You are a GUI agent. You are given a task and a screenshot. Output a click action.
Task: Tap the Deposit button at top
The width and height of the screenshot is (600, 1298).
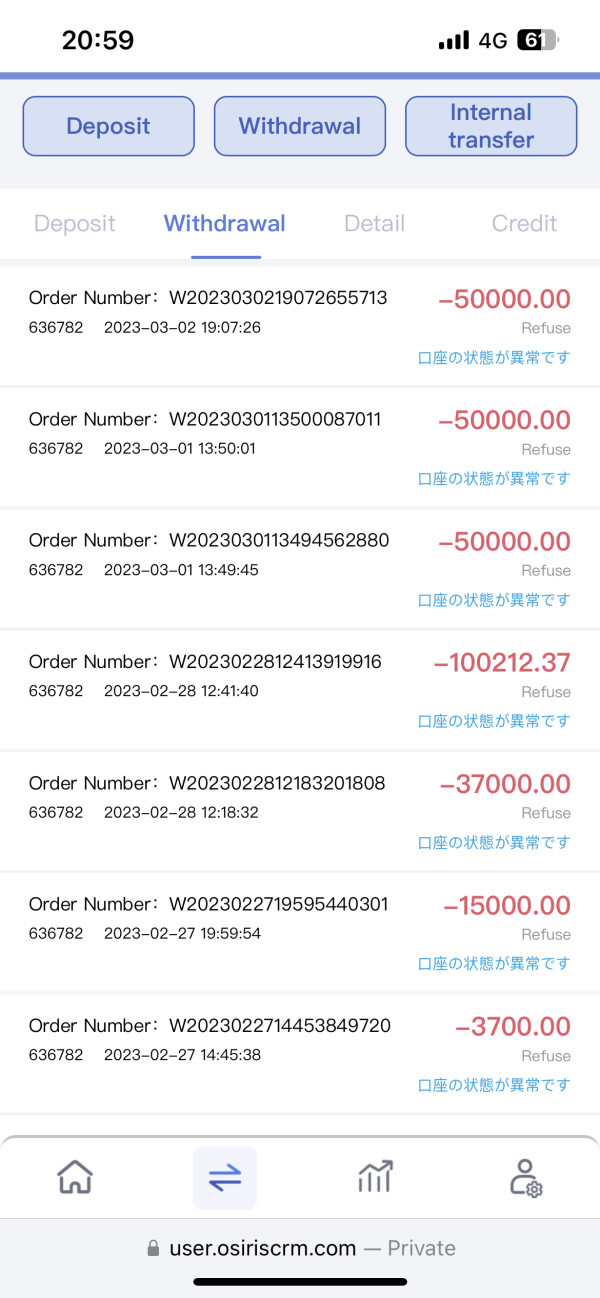(108, 126)
